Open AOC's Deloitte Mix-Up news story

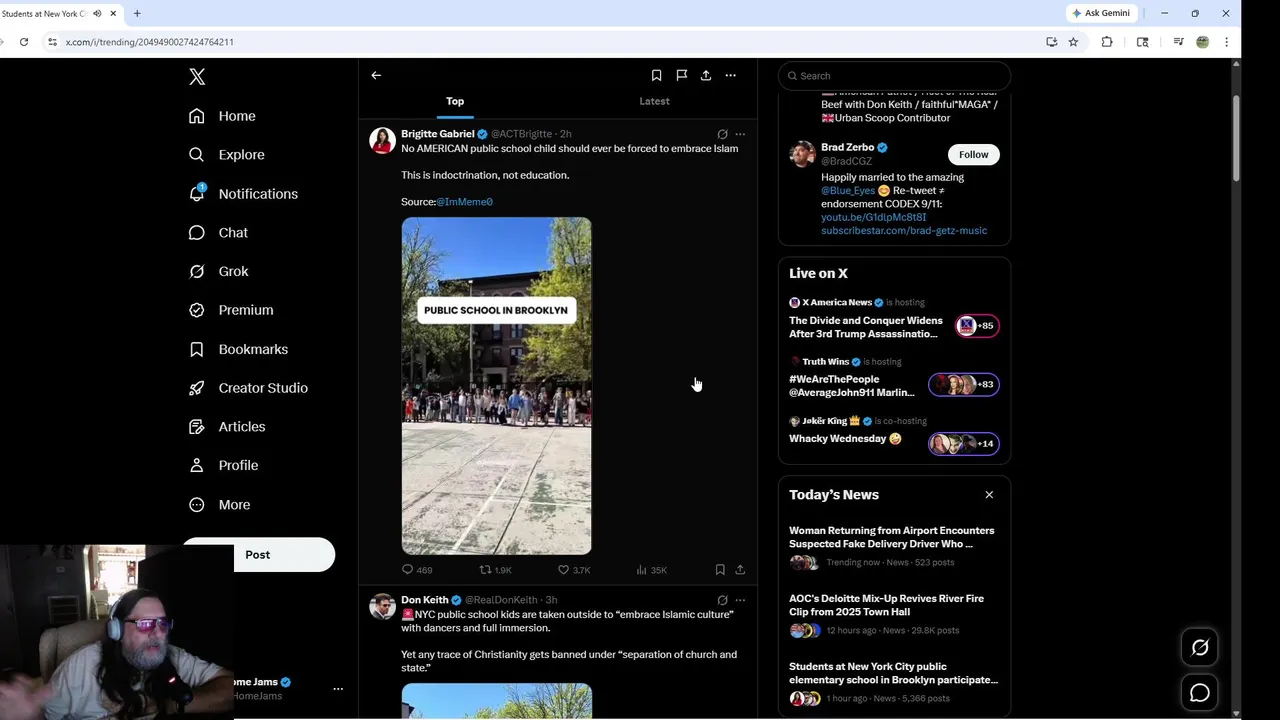point(886,605)
